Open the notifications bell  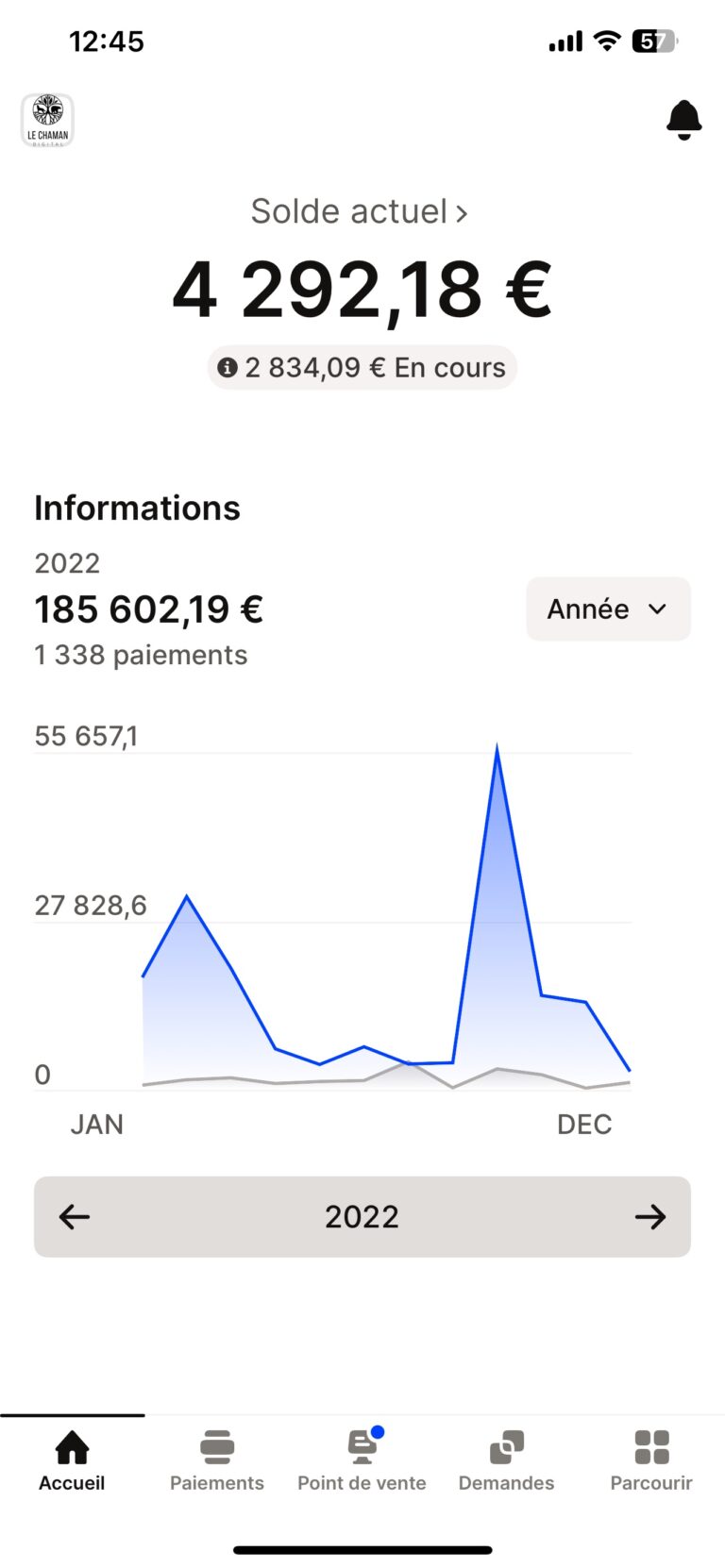(x=683, y=120)
